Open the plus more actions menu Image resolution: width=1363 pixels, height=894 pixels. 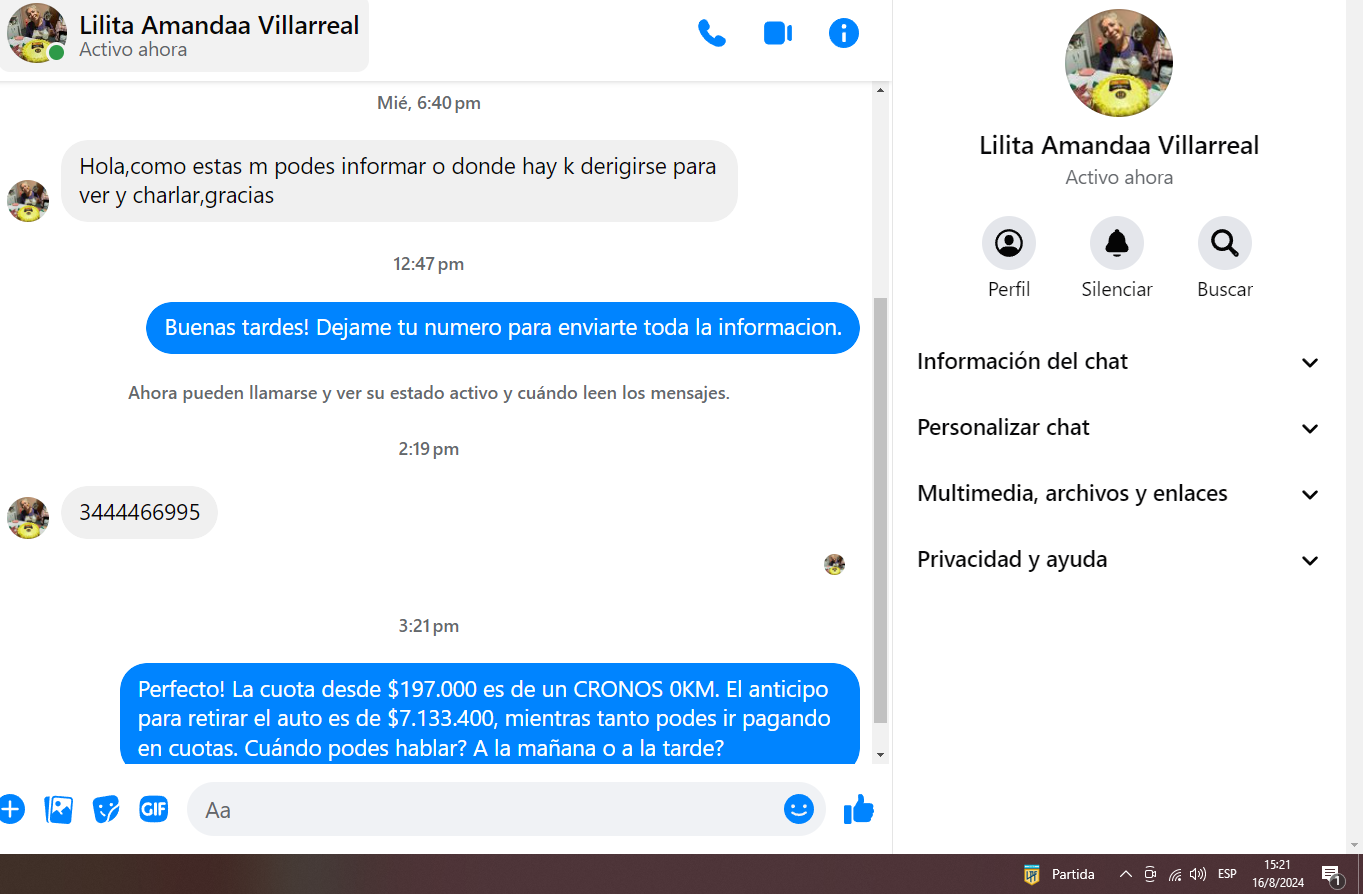click(x=10, y=809)
